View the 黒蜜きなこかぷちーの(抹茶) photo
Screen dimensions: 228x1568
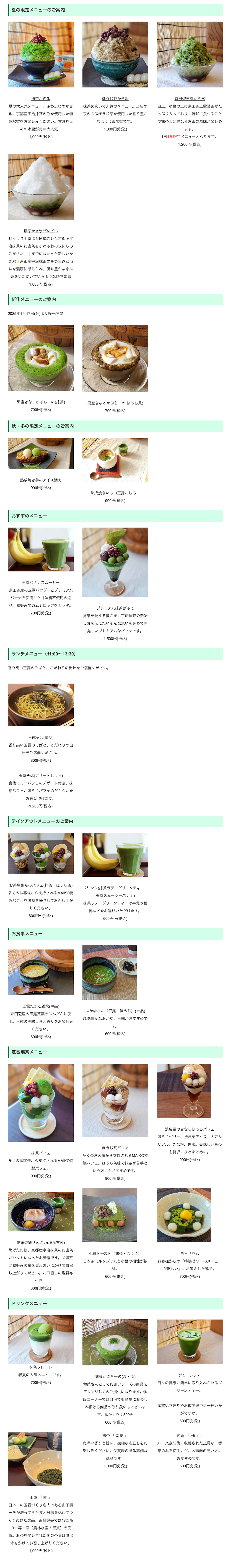41,358
